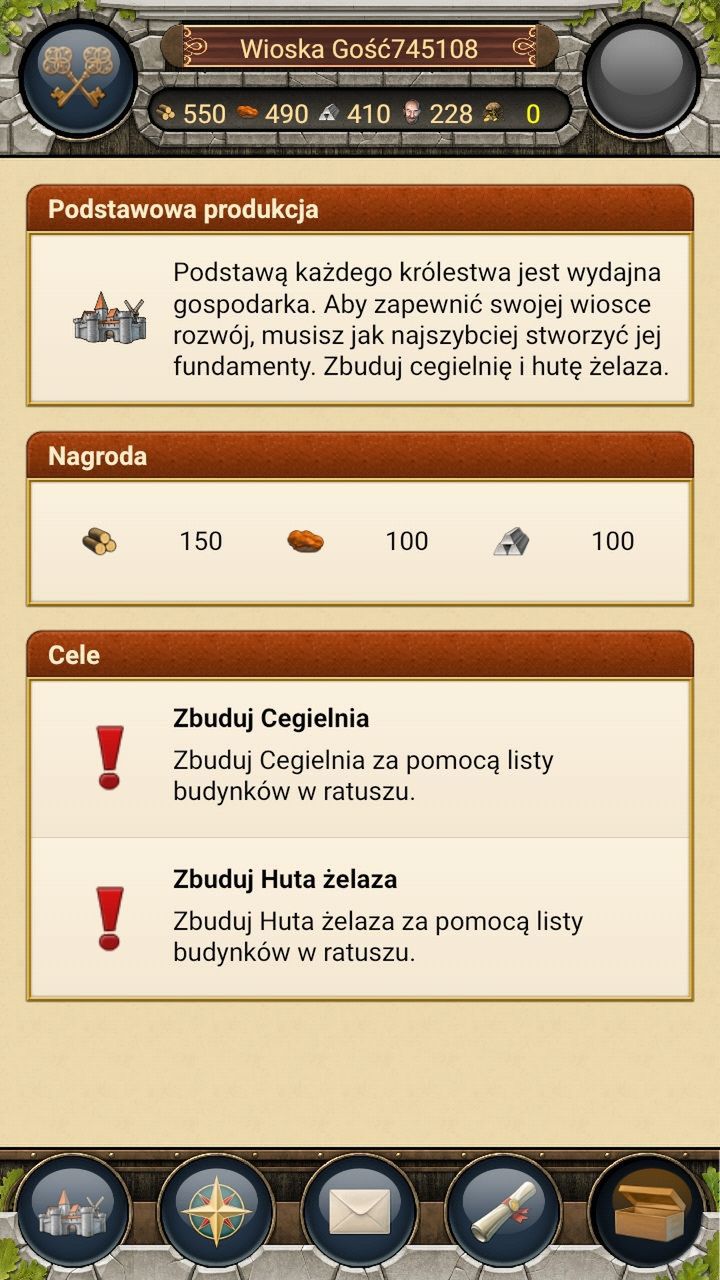Open the map compass button
720x1280 pixels.
point(216,1210)
